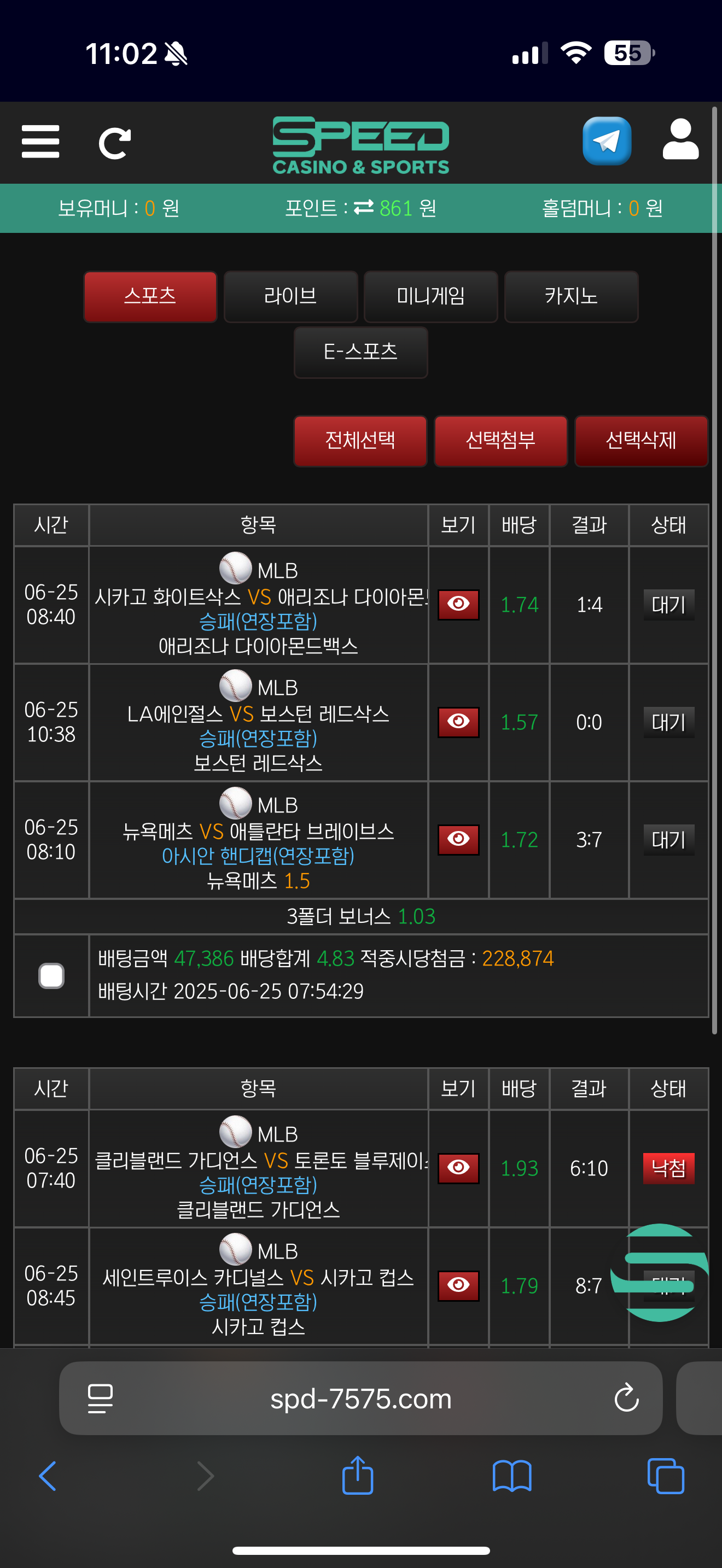Image resolution: width=722 pixels, height=1568 pixels.
Task: Tap the 선택첨부 button
Action: coord(500,441)
